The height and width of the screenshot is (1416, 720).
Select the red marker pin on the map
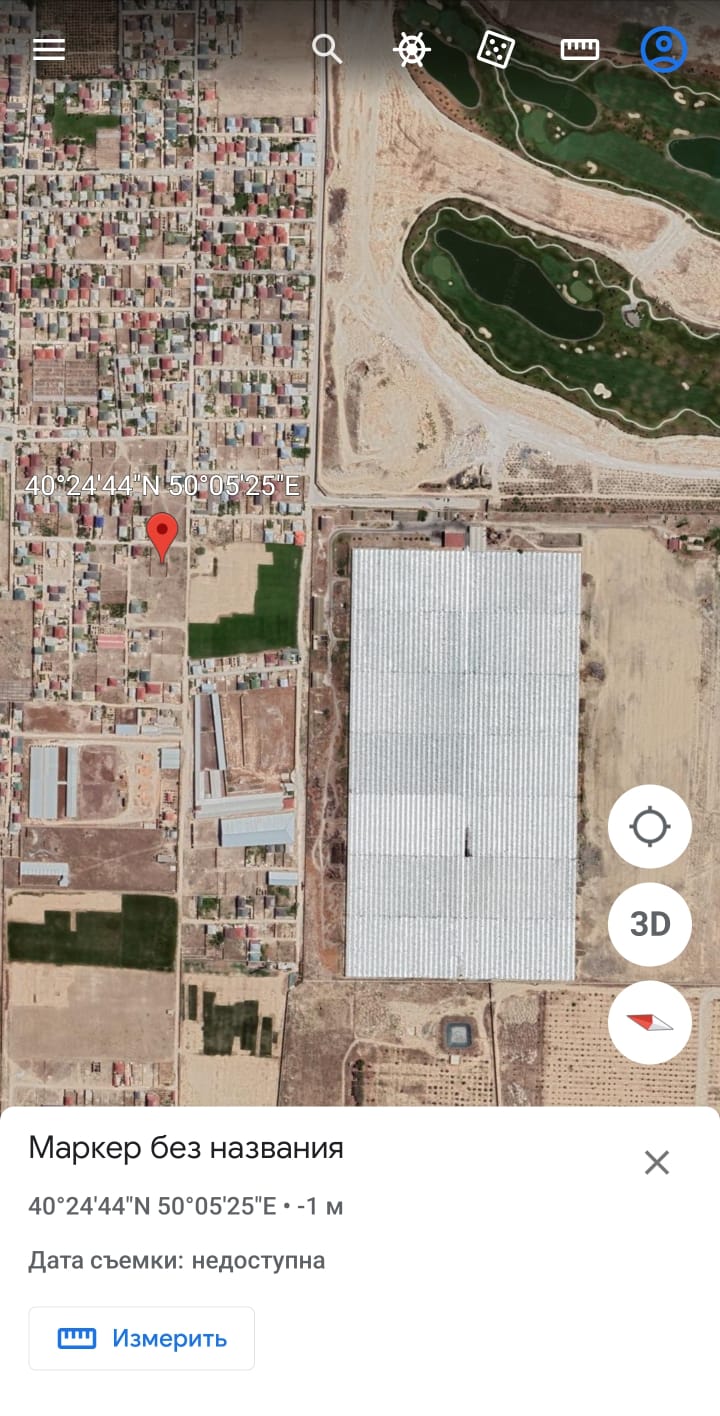[x=162, y=537]
